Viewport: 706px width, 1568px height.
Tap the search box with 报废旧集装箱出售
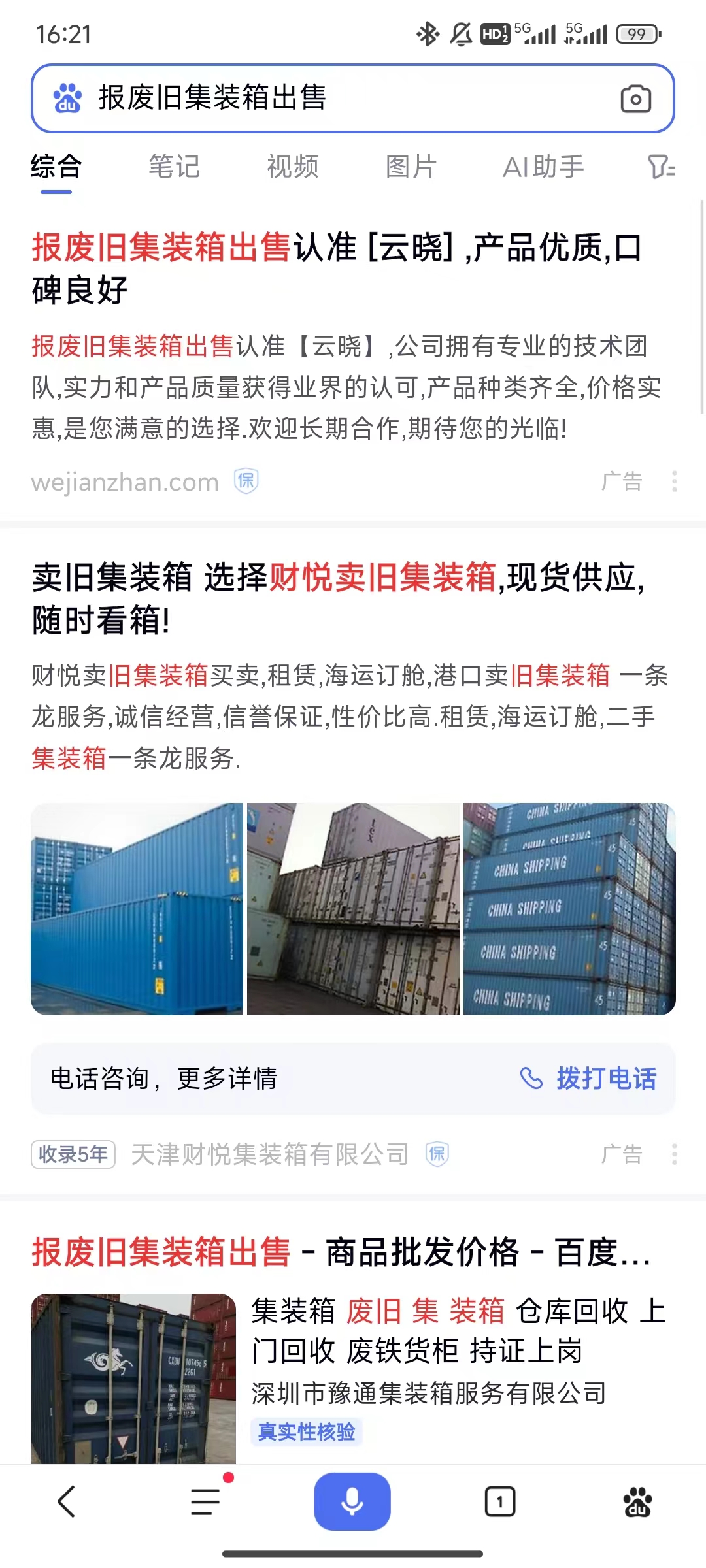[x=327, y=98]
